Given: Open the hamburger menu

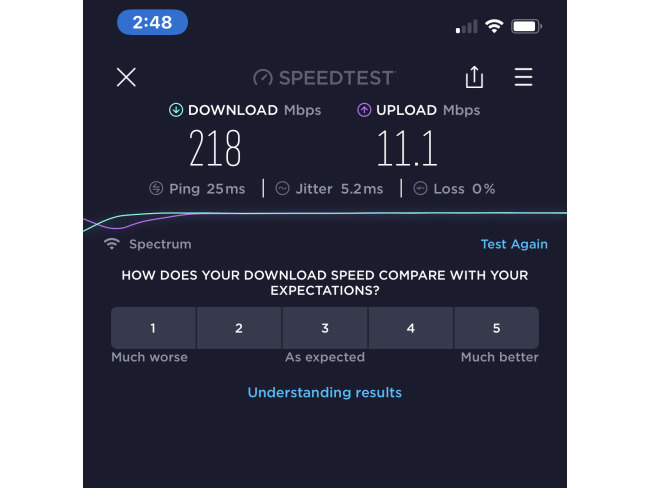Looking at the screenshot, I should (523, 77).
